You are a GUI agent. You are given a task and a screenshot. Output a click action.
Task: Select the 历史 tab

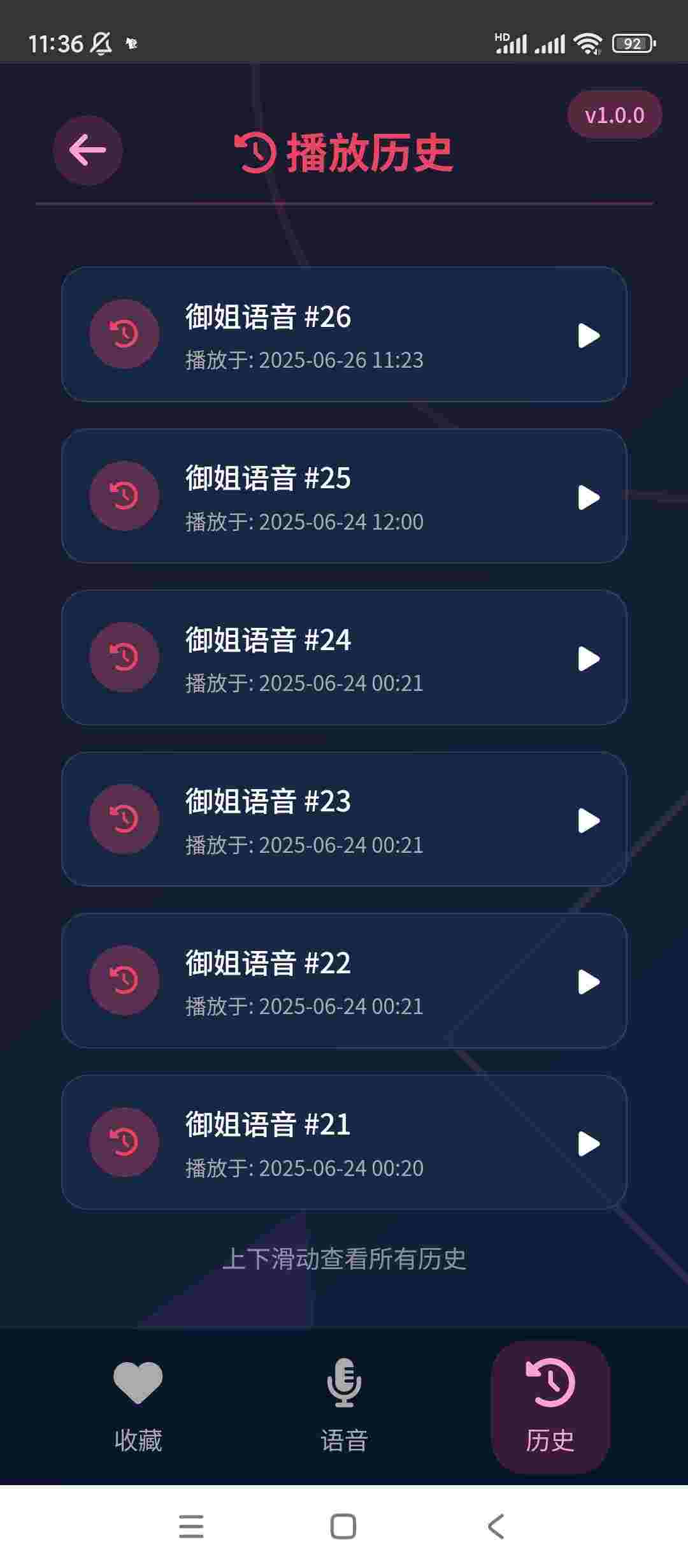point(550,1407)
